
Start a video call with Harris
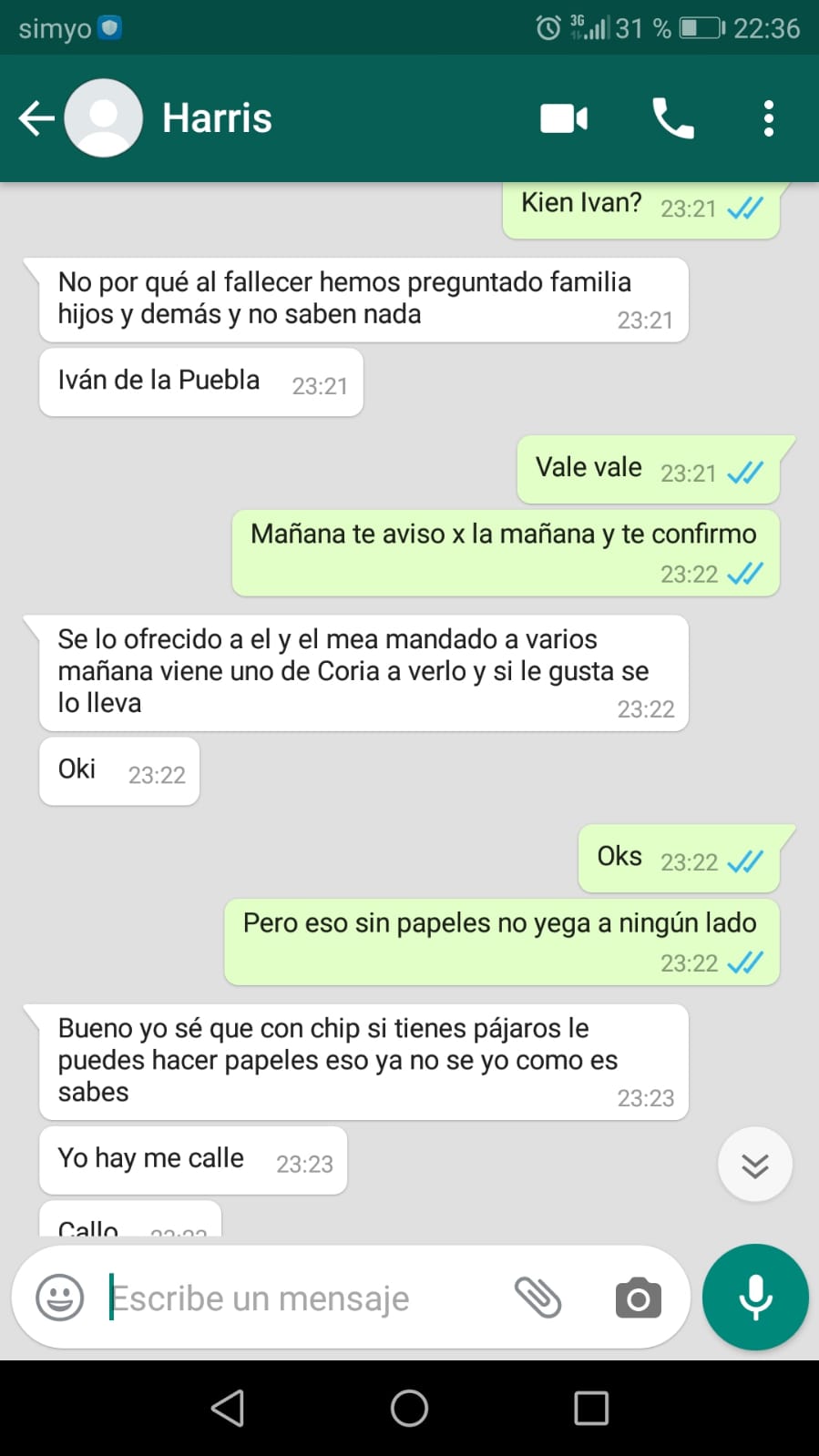tap(564, 118)
